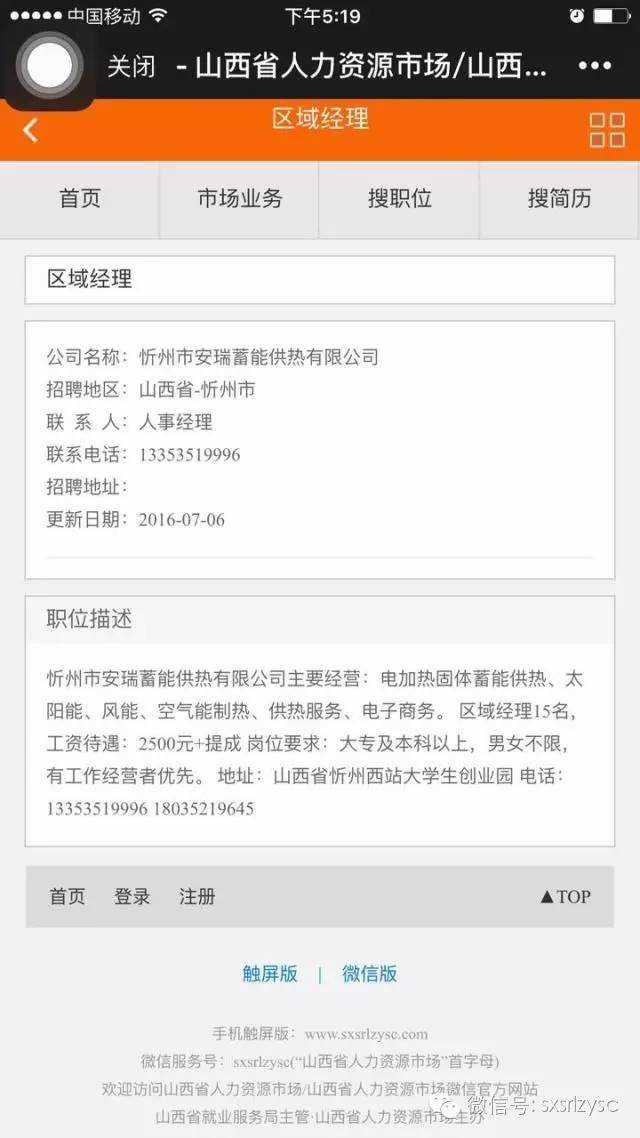Open the 注册 registration link
Viewport: 640px width, 1138px height.
[x=197, y=896]
